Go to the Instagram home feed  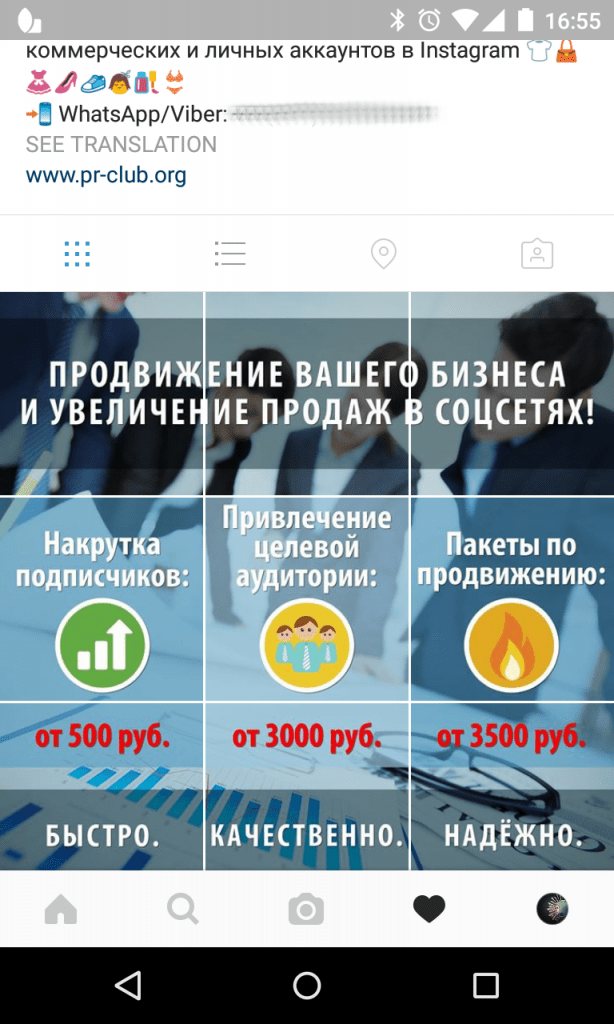(61, 909)
